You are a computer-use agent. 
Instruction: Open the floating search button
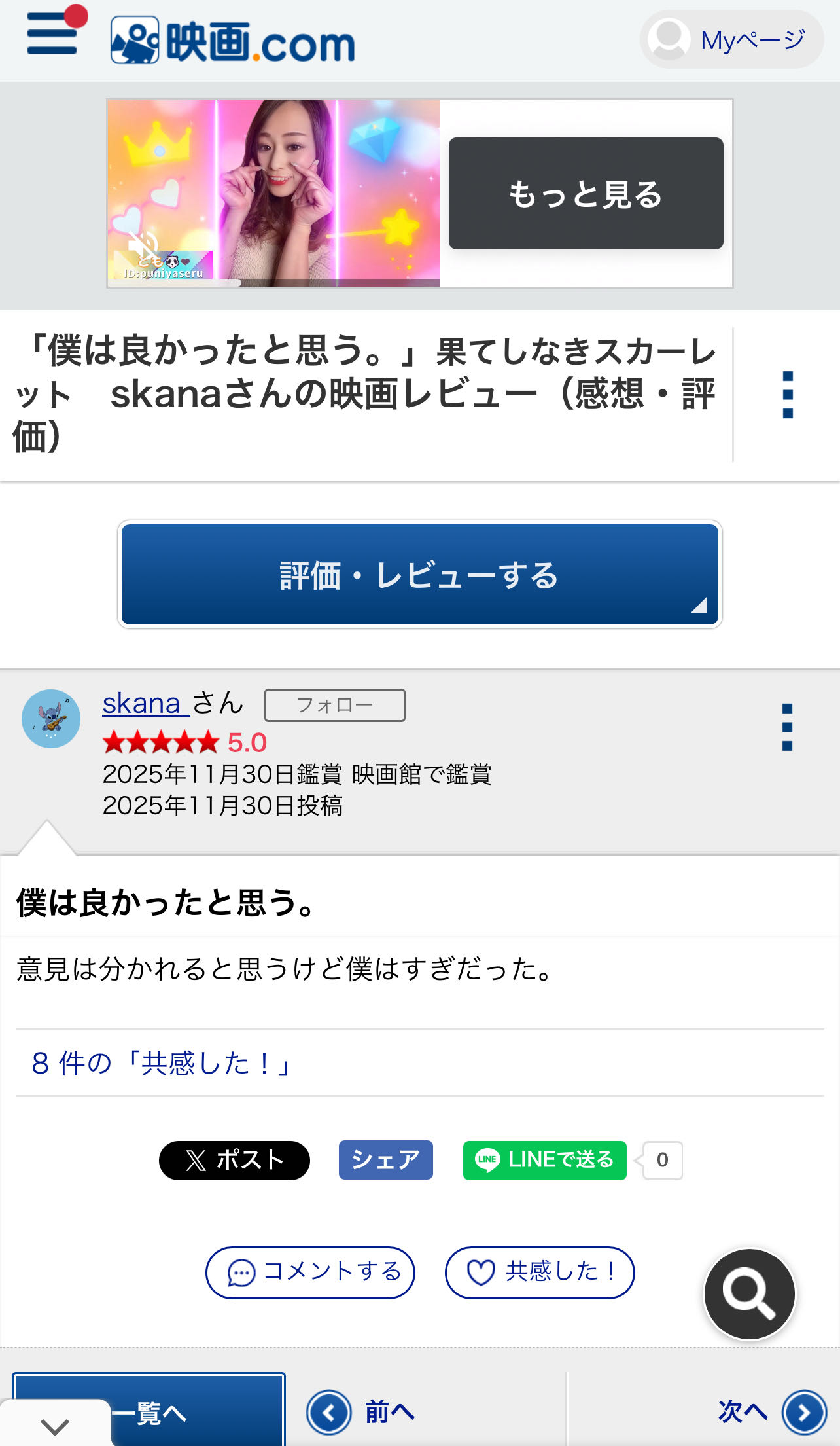[749, 1293]
